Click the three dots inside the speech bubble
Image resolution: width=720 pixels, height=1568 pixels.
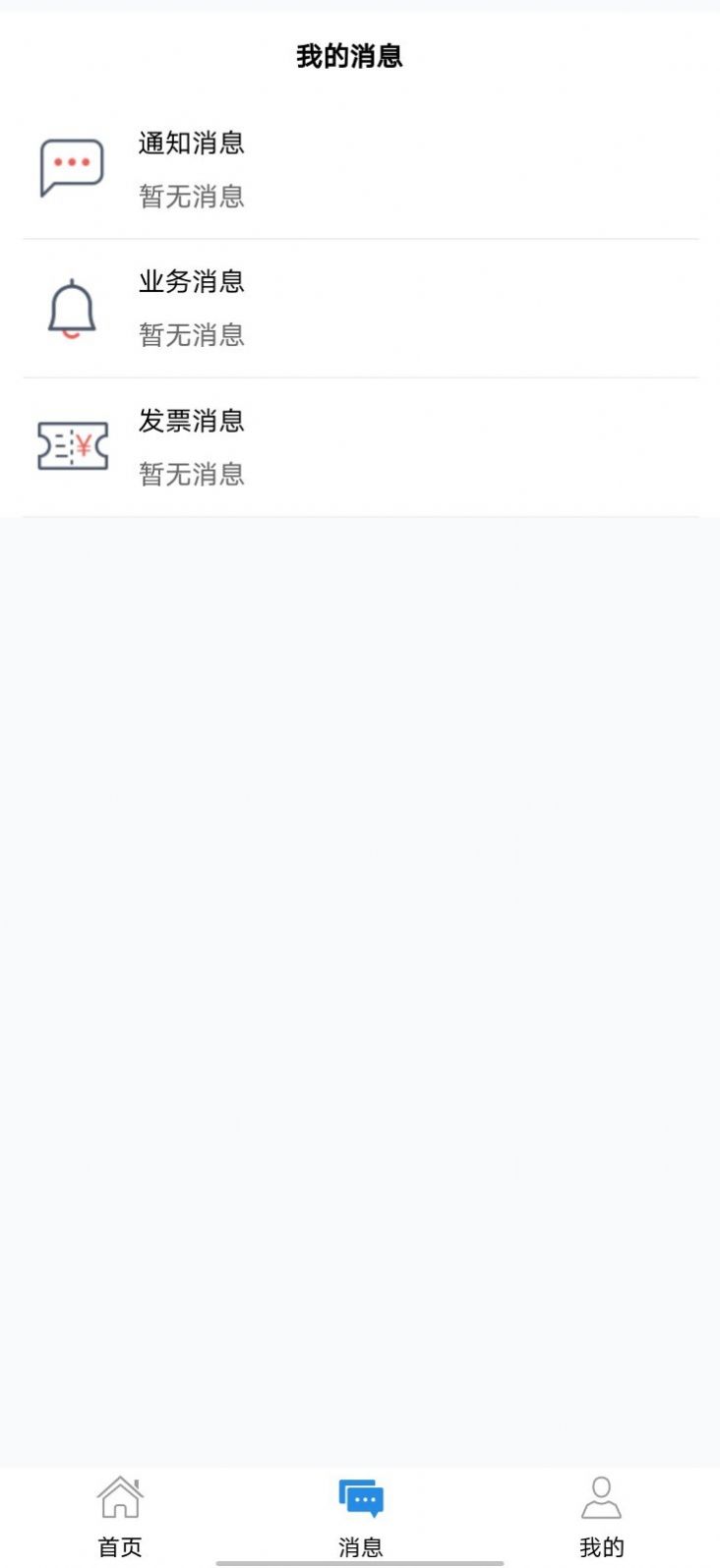pyautogui.click(x=71, y=160)
